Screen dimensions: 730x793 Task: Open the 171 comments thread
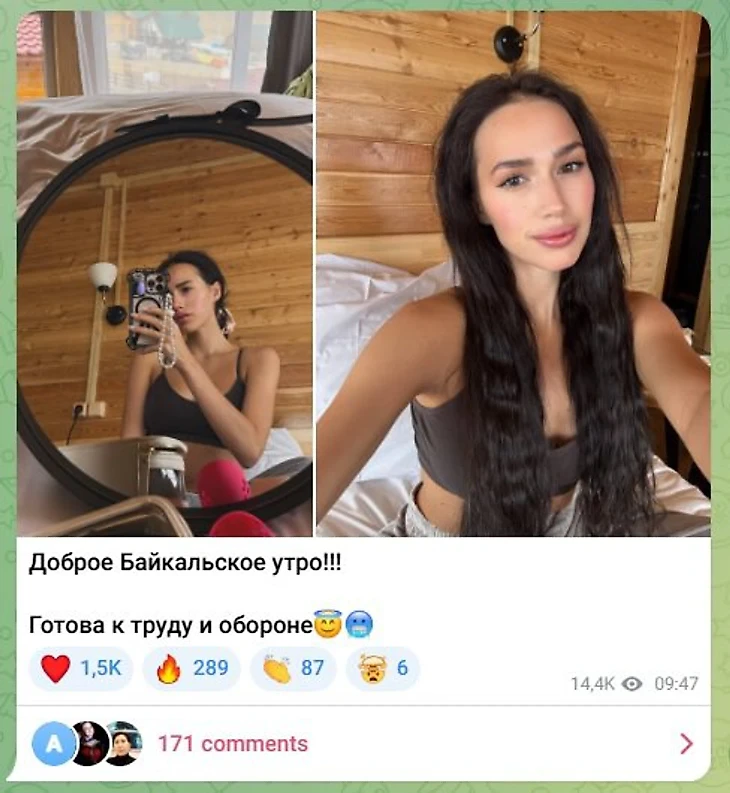tap(232, 744)
